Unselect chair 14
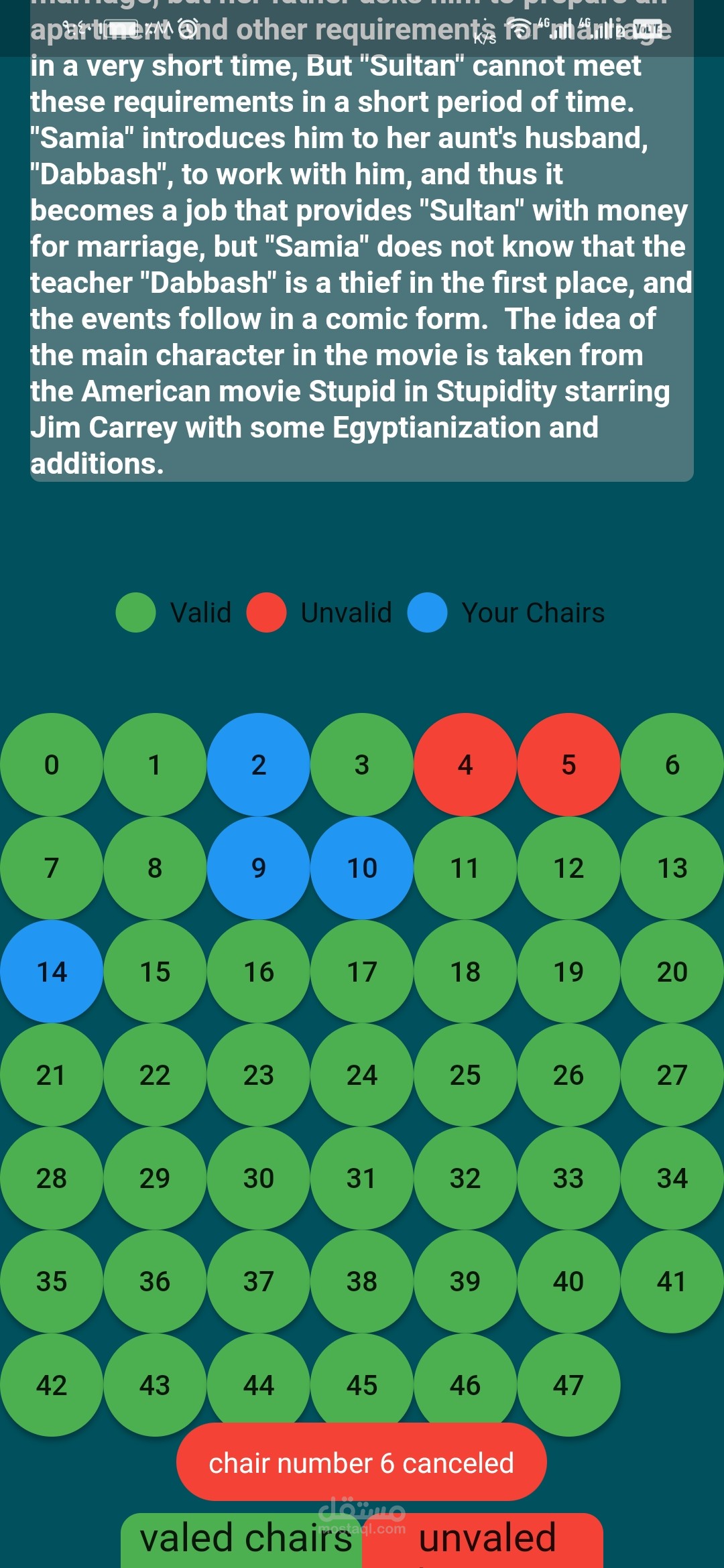The height and width of the screenshot is (1568, 724). click(x=52, y=972)
